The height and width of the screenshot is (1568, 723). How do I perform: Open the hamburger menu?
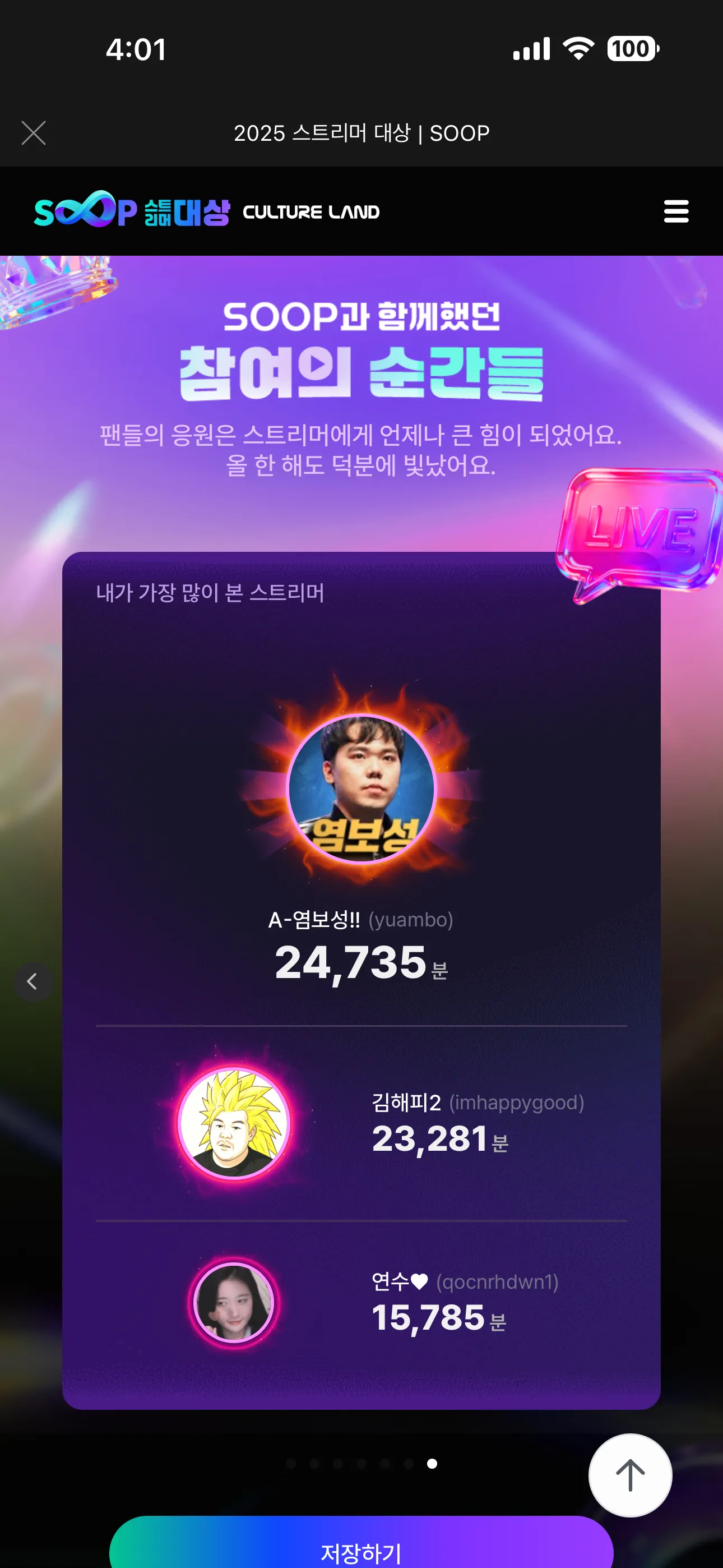(x=675, y=211)
